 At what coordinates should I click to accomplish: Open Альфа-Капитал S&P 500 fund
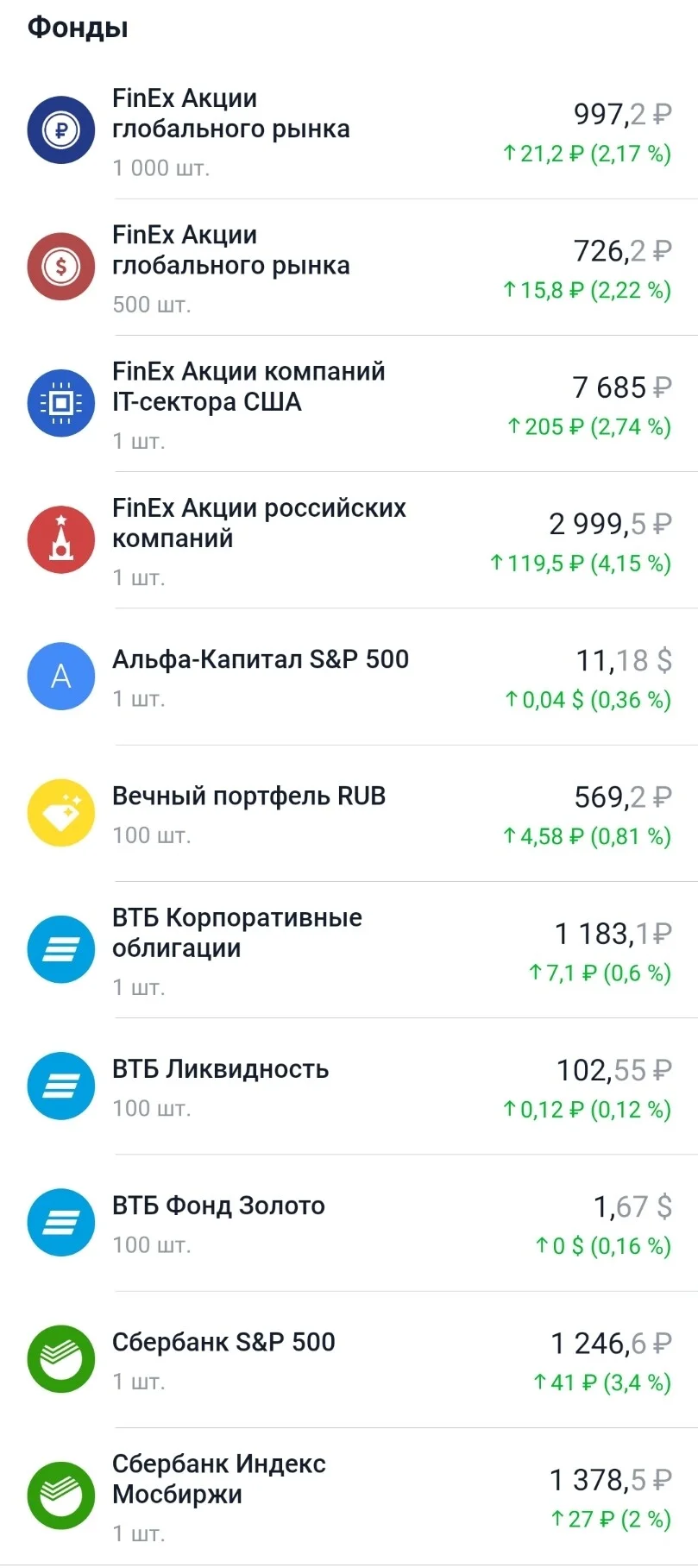click(x=349, y=677)
